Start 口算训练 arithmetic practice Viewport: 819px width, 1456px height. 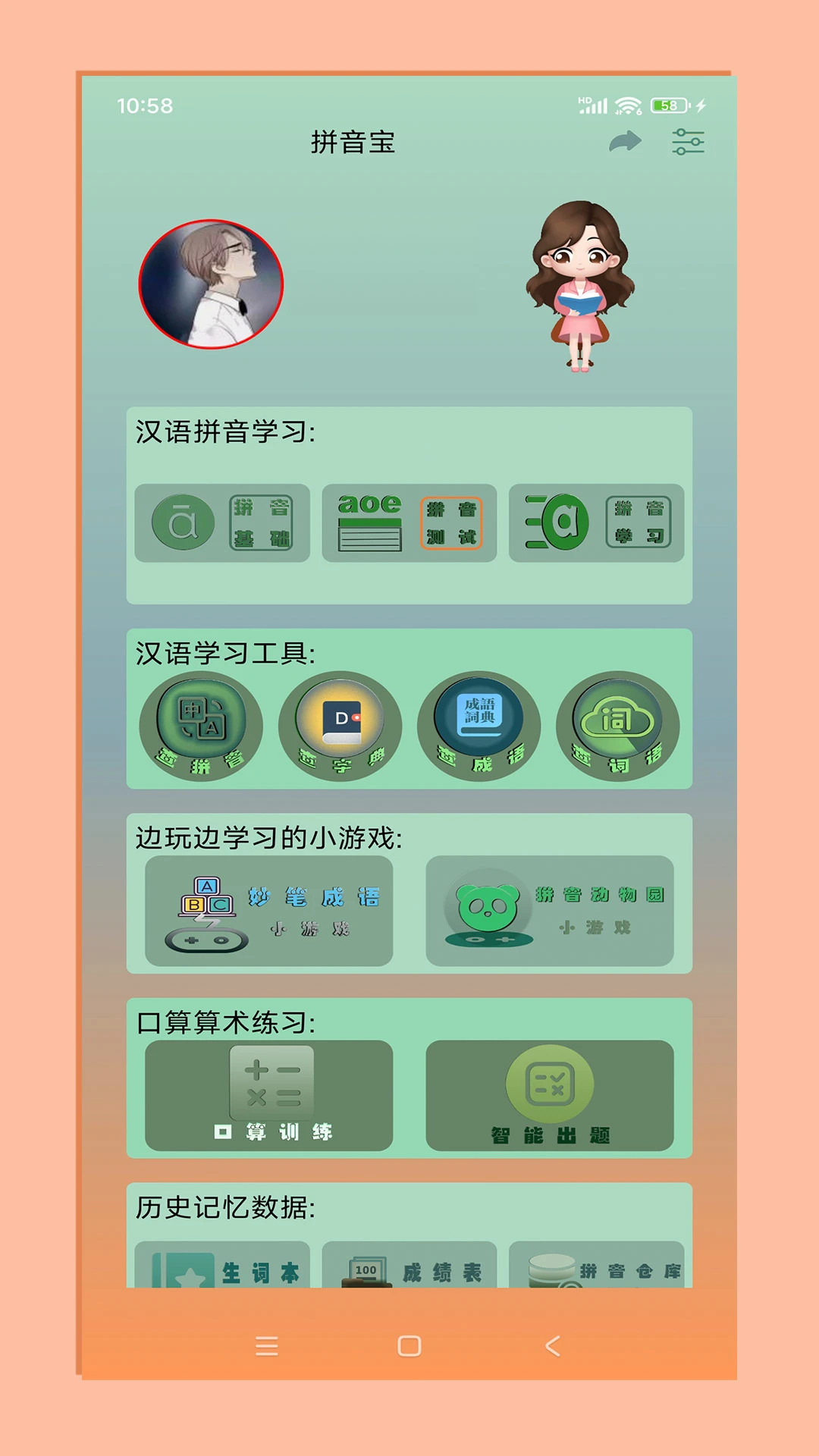pyautogui.click(x=268, y=1095)
